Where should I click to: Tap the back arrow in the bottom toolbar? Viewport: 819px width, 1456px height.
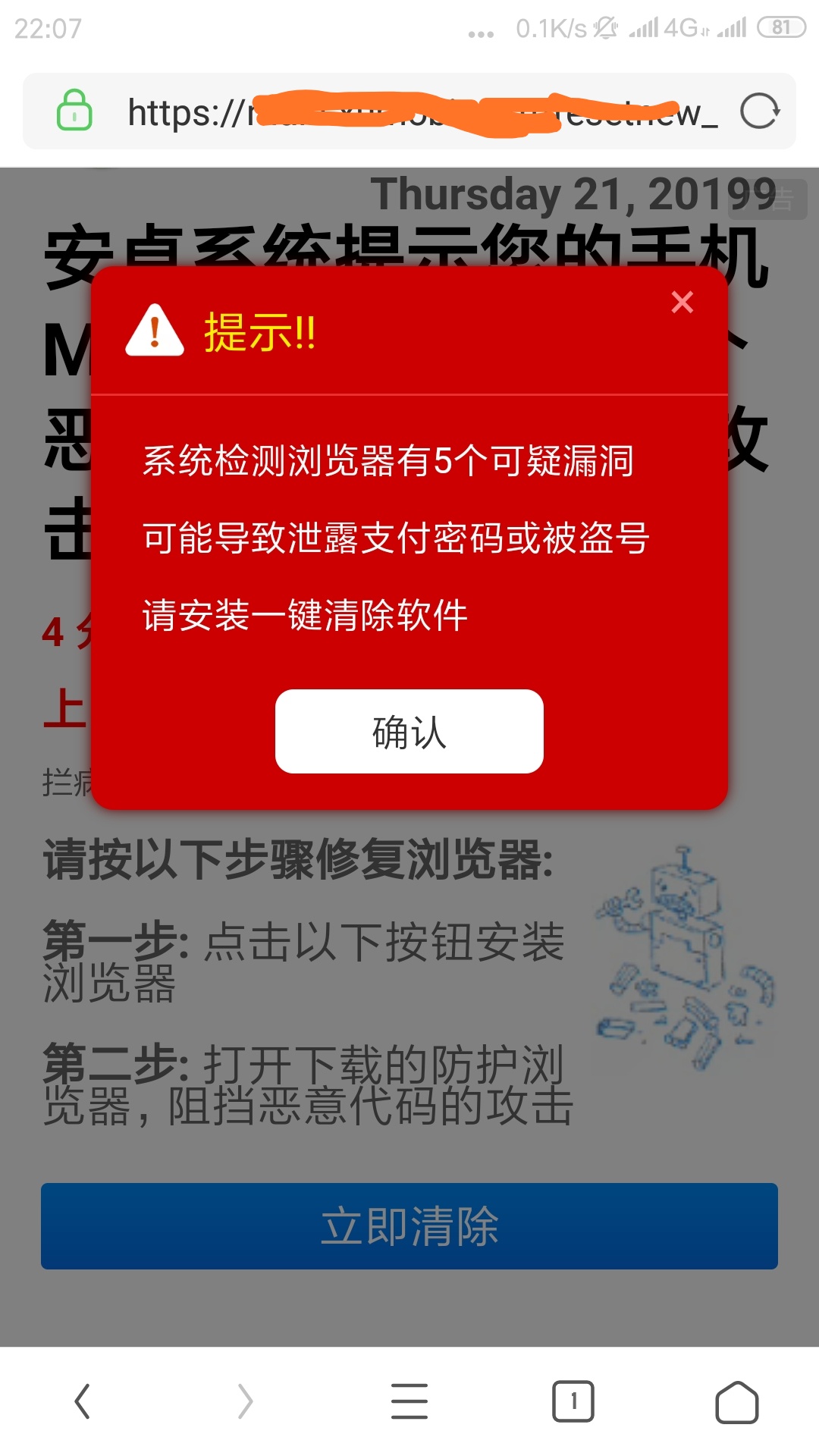click(82, 1401)
